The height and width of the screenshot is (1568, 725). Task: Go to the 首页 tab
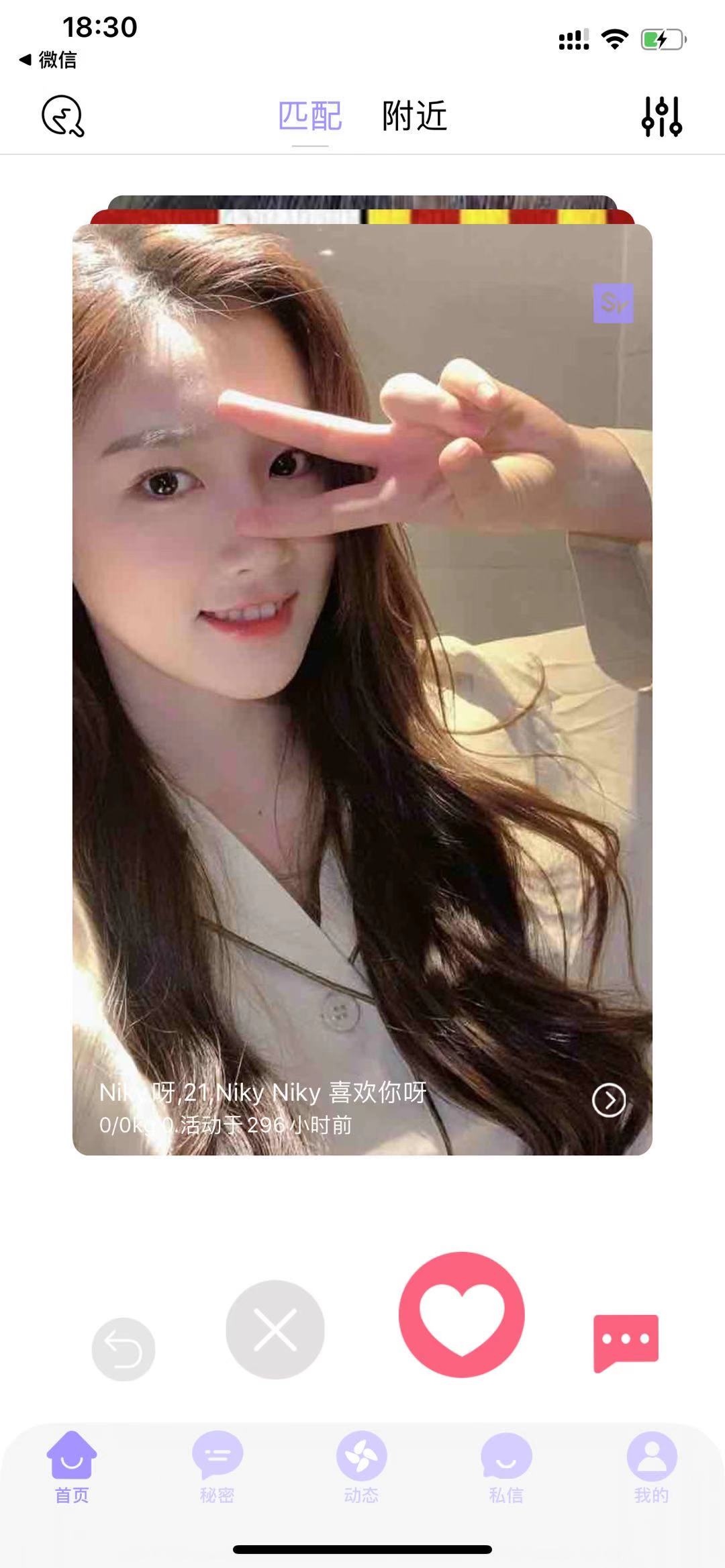coord(72,1467)
